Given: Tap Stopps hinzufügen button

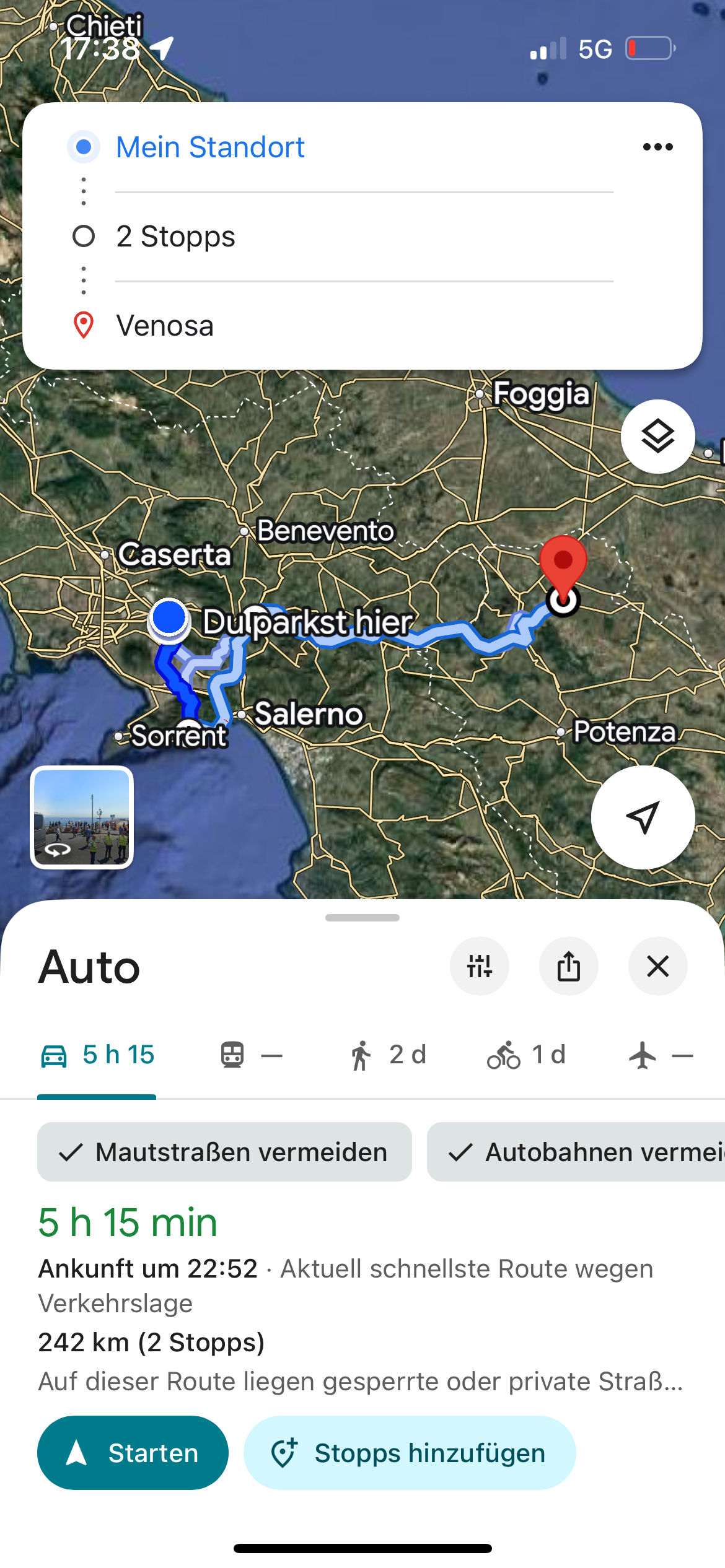Looking at the screenshot, I should 409,1453.
